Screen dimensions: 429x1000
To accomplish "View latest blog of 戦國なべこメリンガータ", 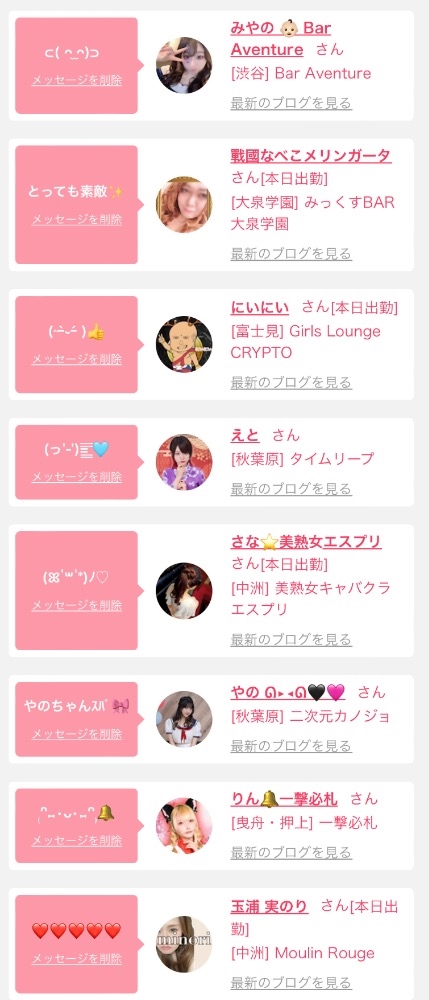I will click(291, 254).
